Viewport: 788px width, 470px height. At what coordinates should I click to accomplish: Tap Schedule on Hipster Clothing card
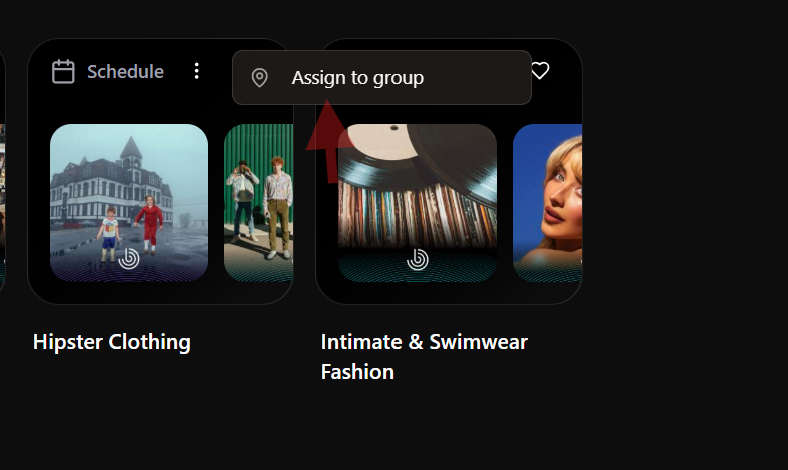point(108,72)
